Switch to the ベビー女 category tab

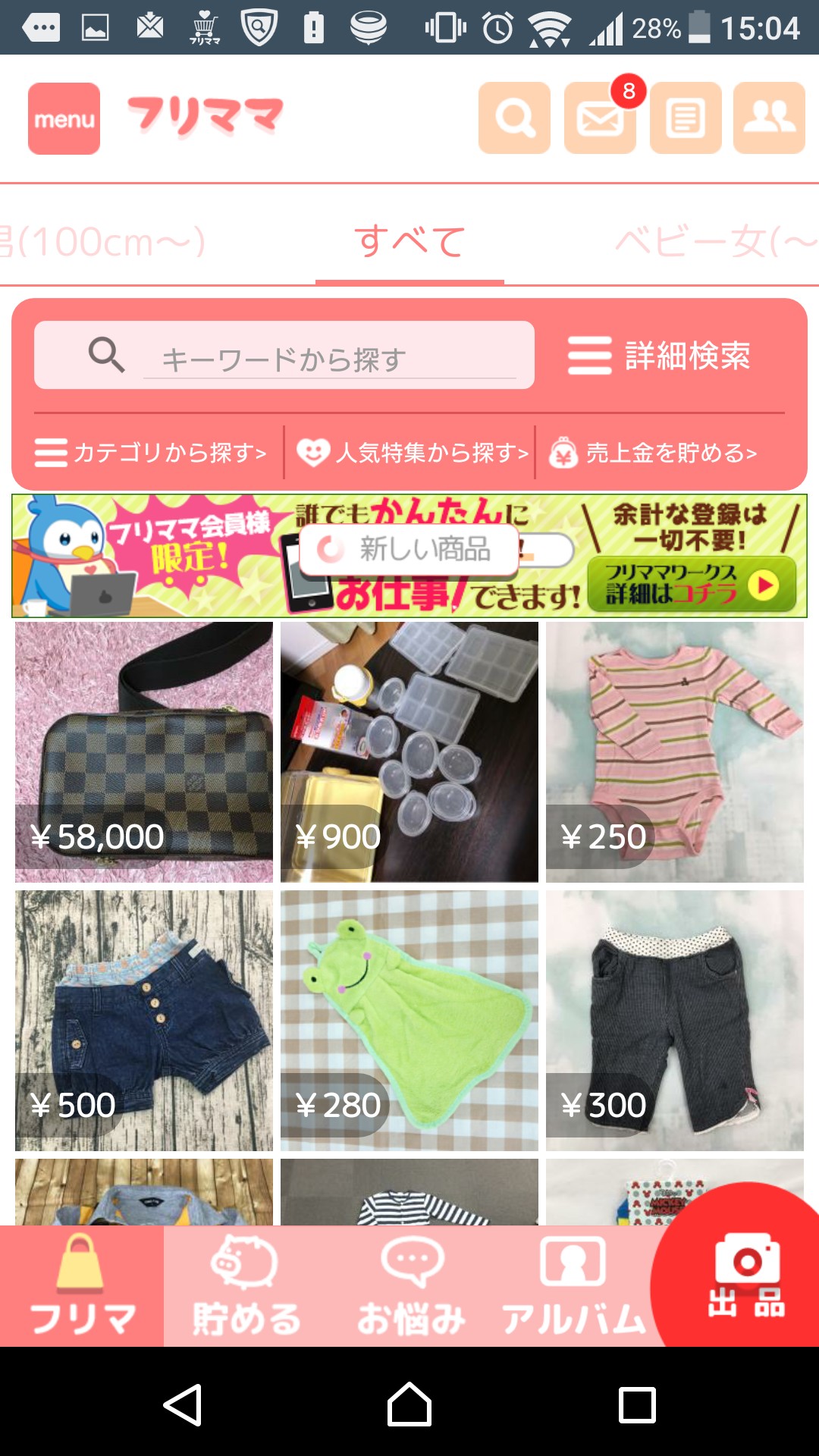click(x=713, y=241)
